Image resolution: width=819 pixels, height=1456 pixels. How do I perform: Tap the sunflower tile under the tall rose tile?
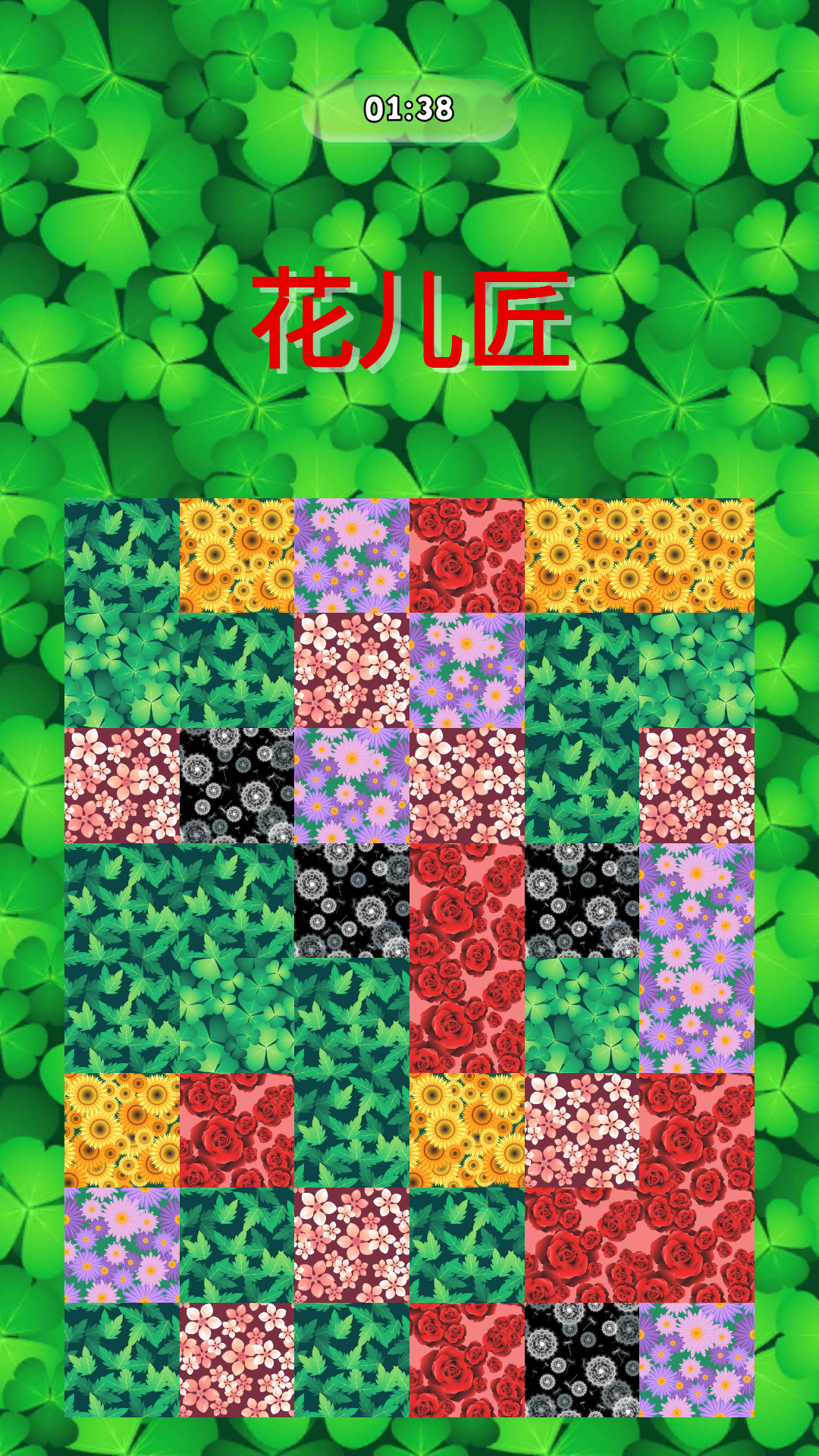pos(466,1130)
